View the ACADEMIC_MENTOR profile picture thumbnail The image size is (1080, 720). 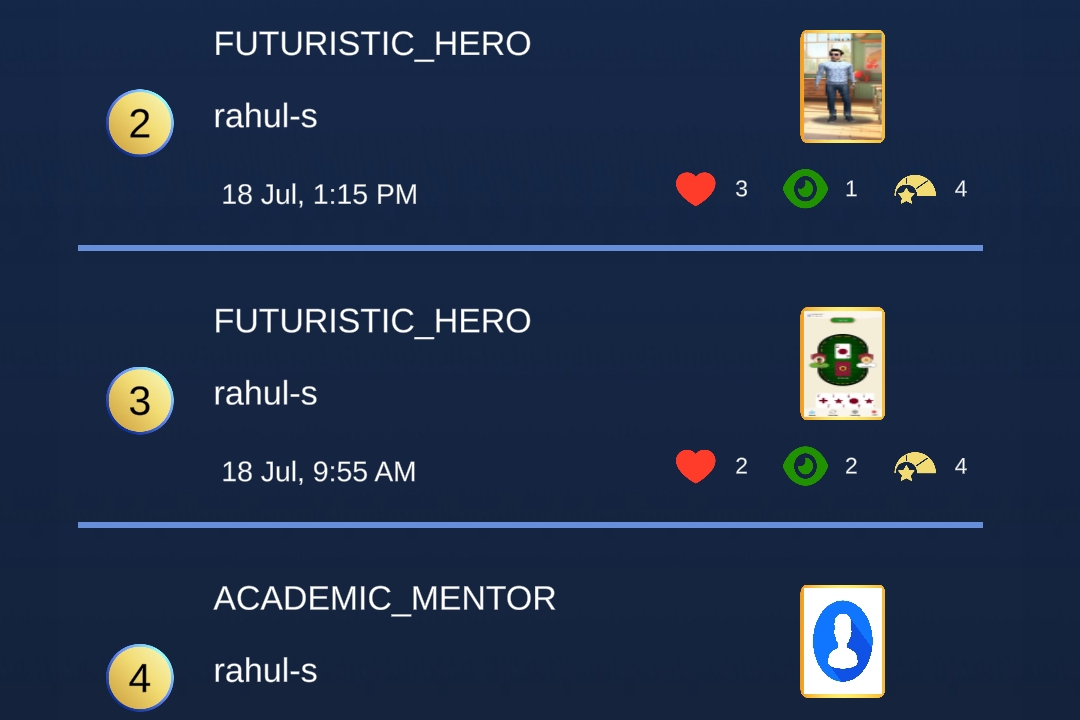pyautogui.click(x=842, y=641)
